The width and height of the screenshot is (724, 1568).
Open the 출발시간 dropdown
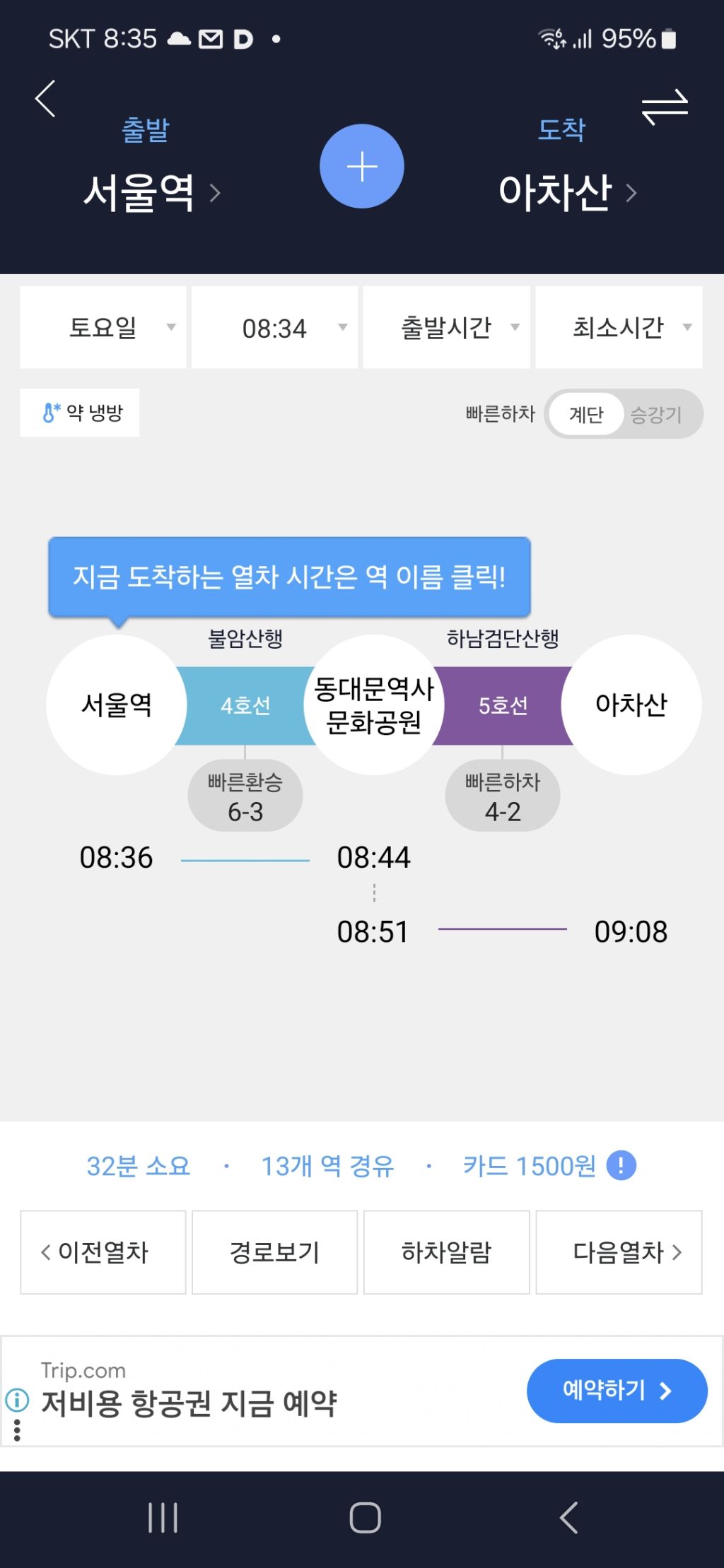point(447,327)
